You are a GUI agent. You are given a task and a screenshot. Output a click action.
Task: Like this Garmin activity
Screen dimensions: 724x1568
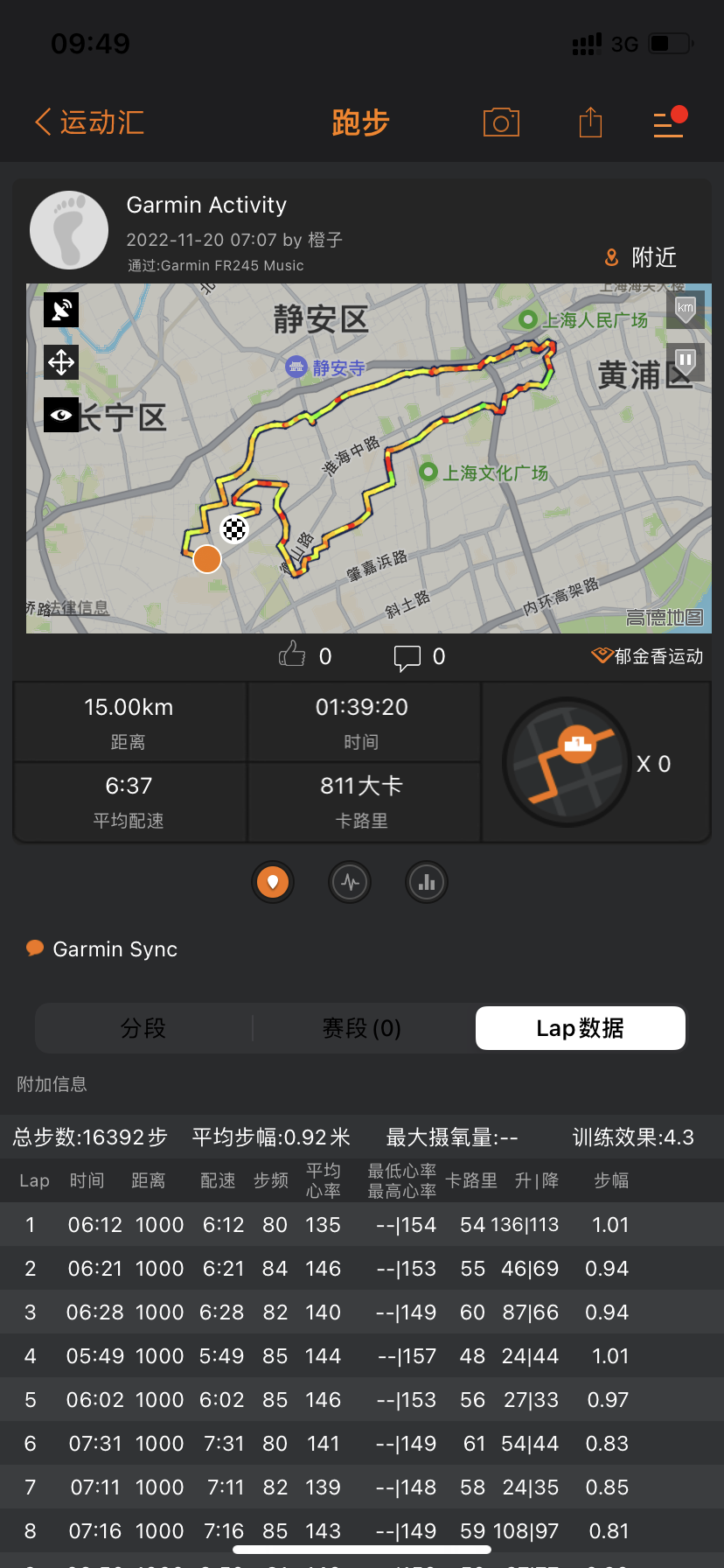tap(292, 654)
